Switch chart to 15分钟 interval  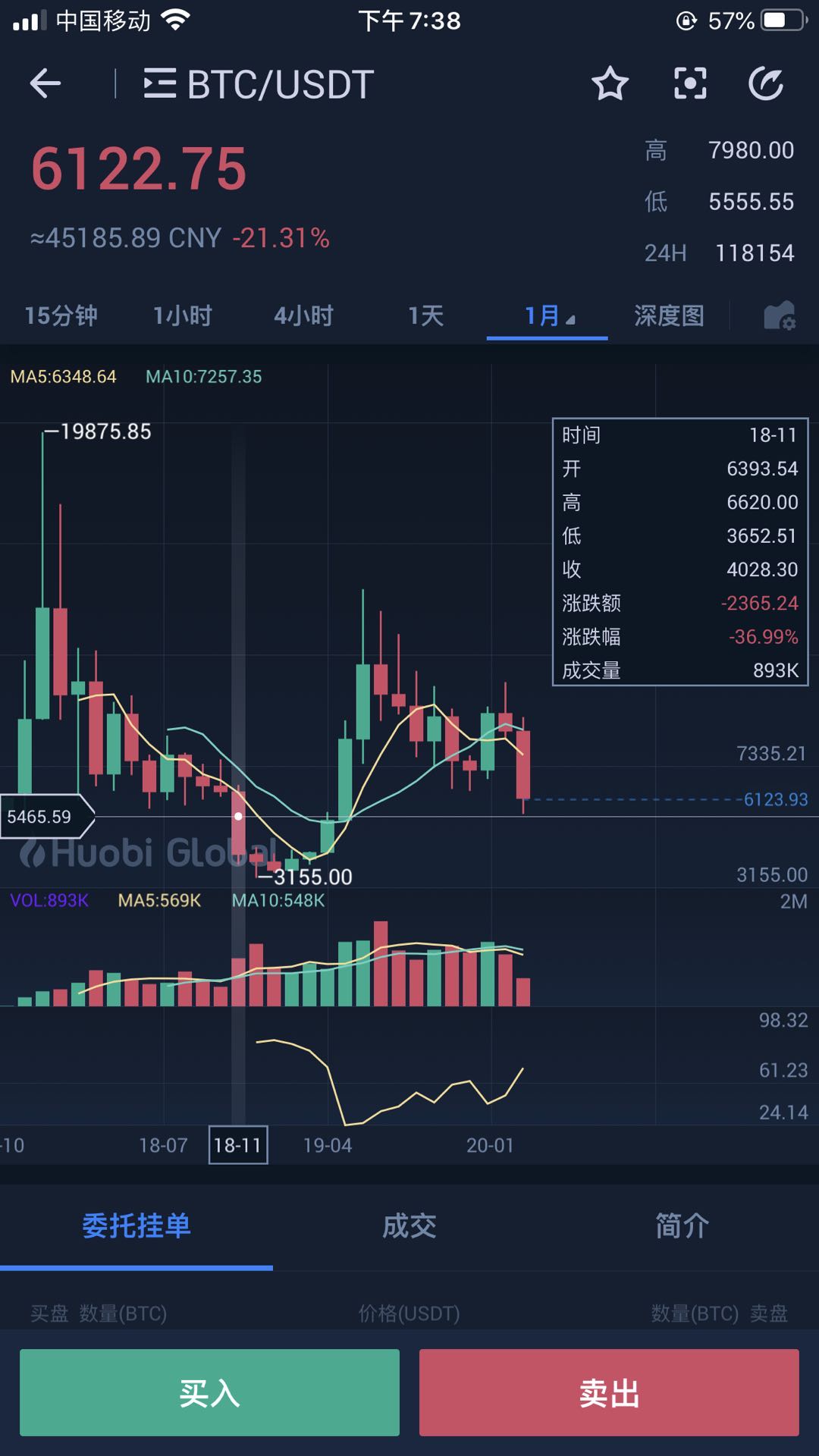(61, 315)
